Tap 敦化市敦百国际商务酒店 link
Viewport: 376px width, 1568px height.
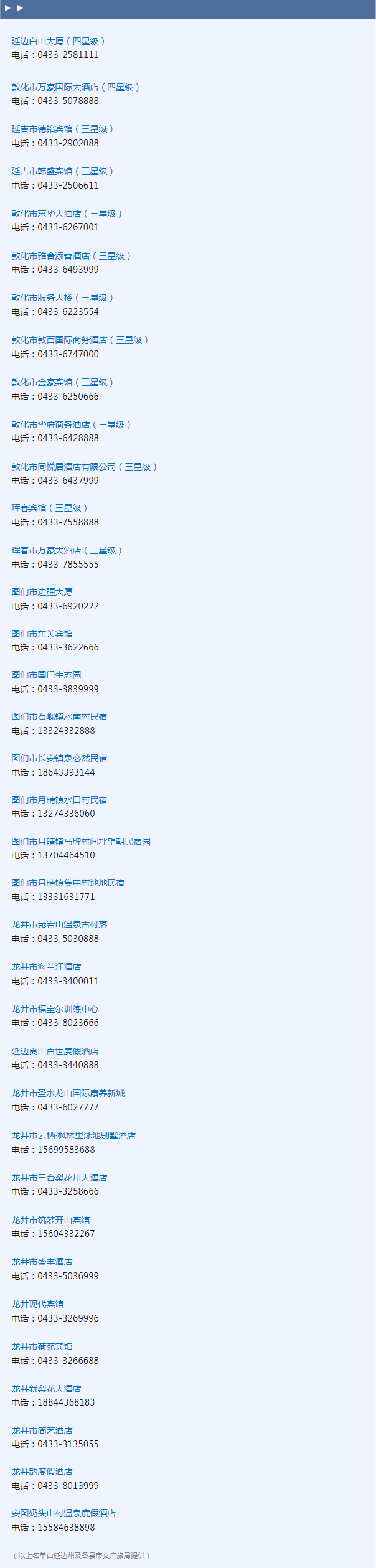point(80,340)
